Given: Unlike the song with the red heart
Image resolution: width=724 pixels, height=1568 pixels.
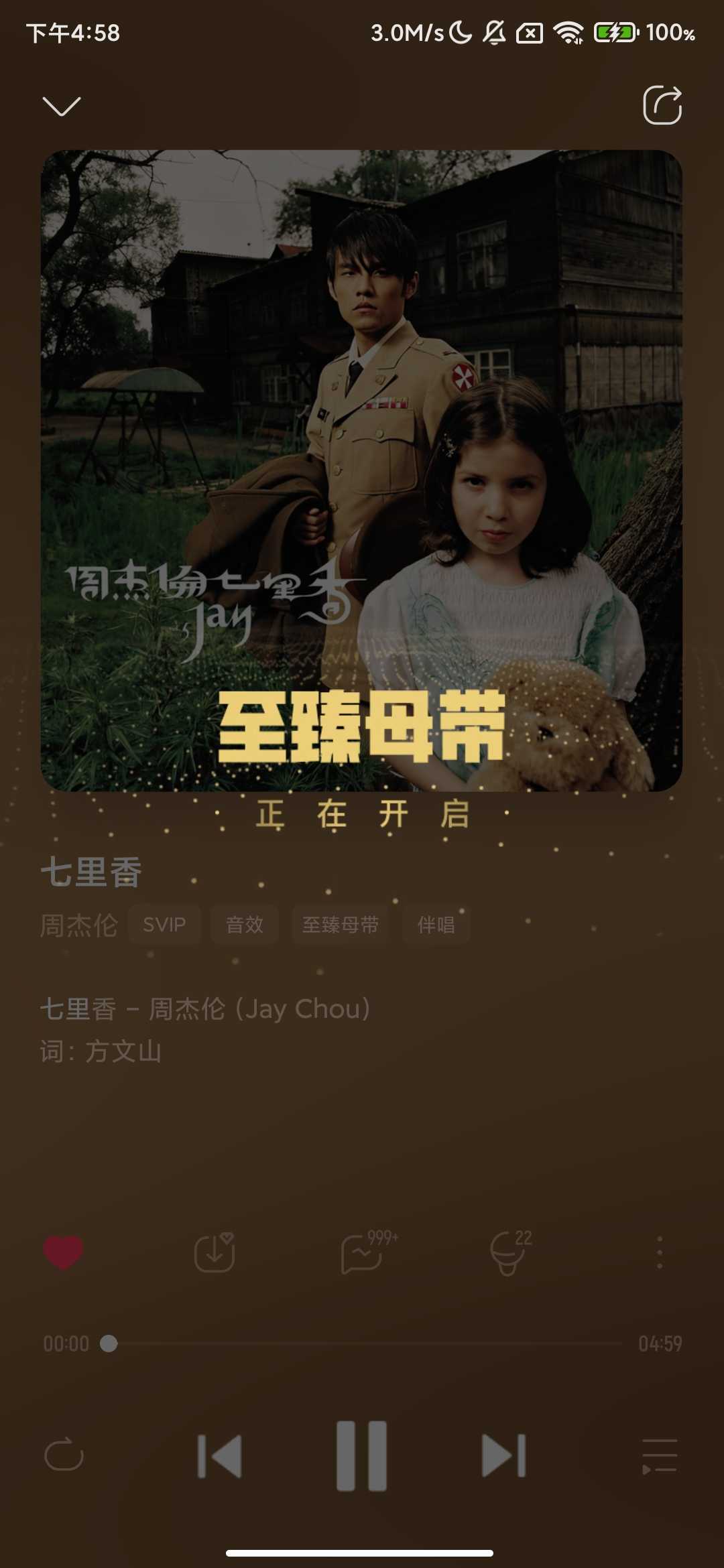Looking at the screenshot, I should point(64,1252).
